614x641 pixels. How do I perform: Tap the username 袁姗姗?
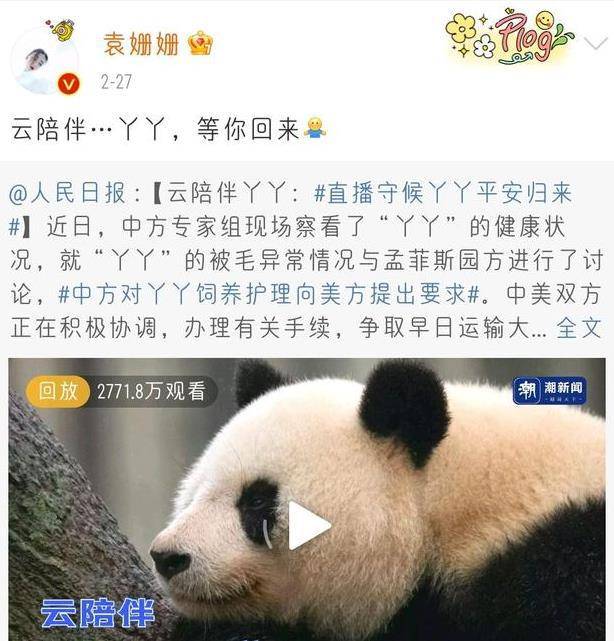[x=141, y=44]
